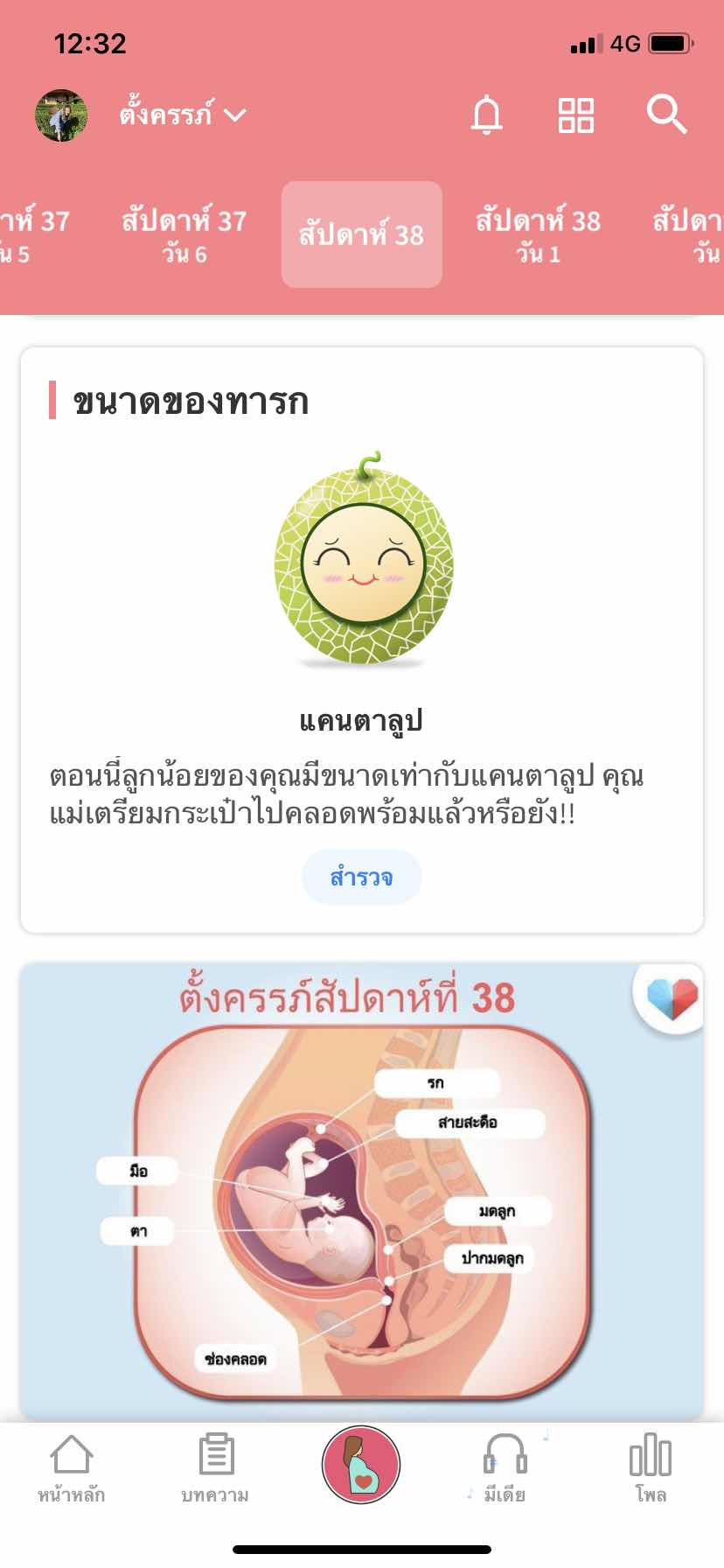Switch to the มีเดีย tab

tap(505, 1468)
